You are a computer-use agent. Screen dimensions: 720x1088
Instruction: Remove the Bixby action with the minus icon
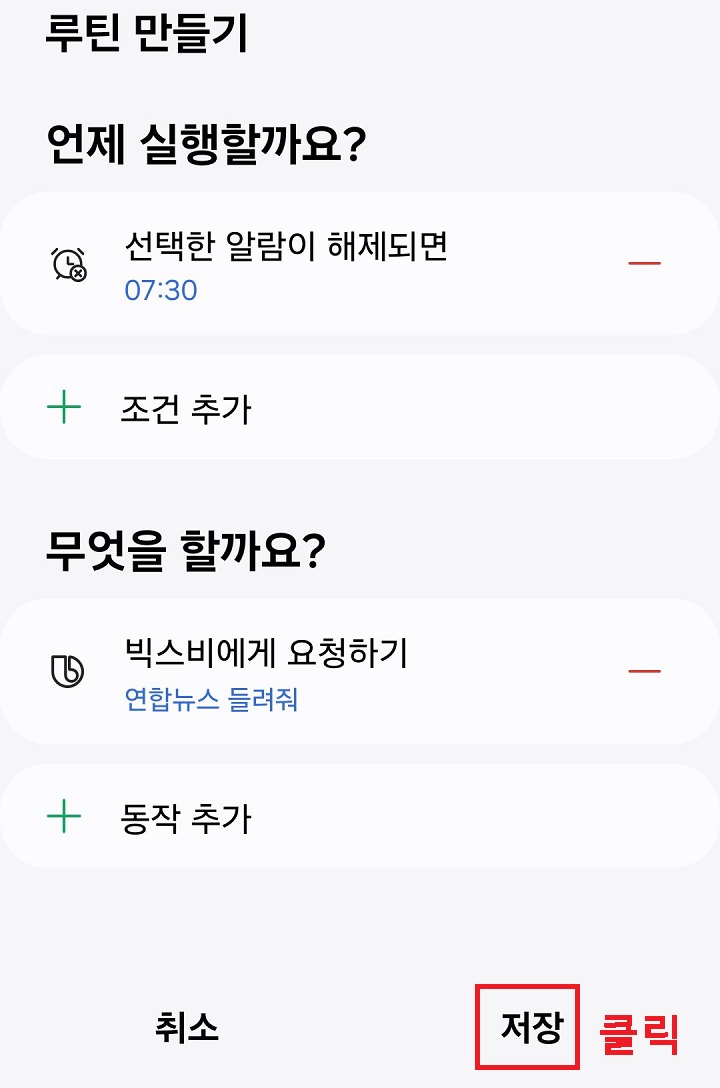point(643,671)
